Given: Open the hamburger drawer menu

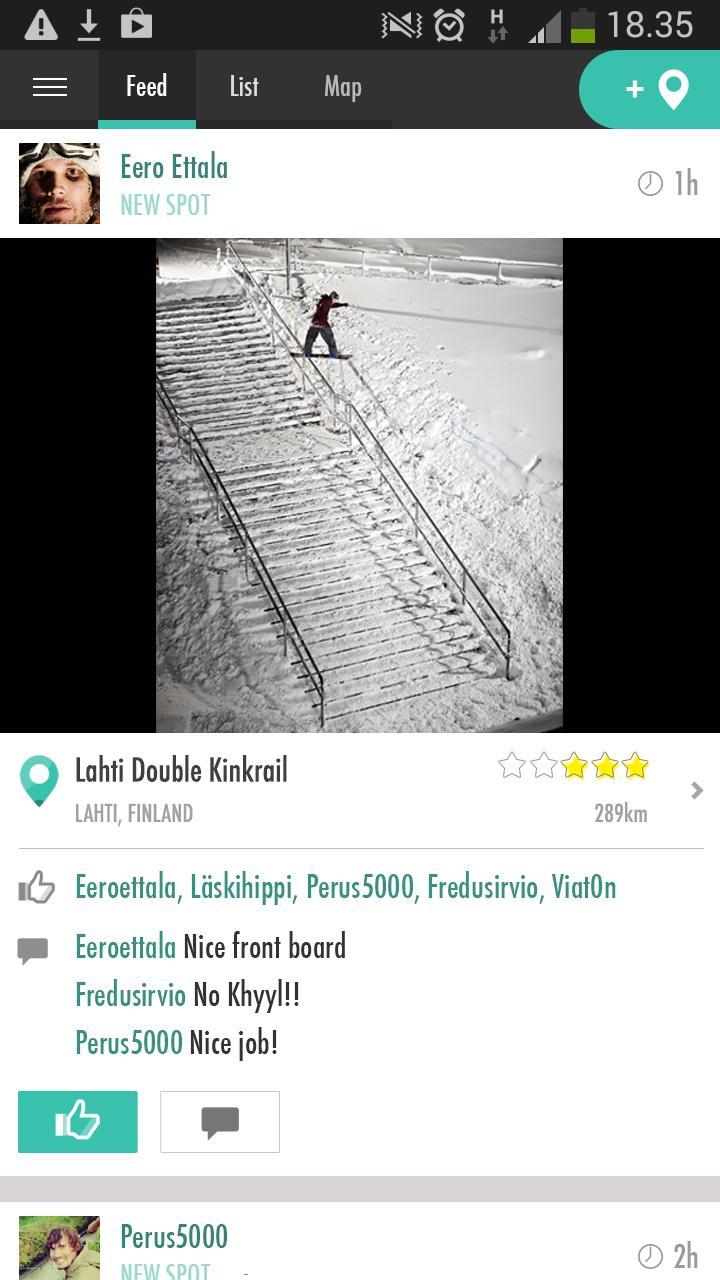Looking at the screenshot, I should tap(49, 88).
